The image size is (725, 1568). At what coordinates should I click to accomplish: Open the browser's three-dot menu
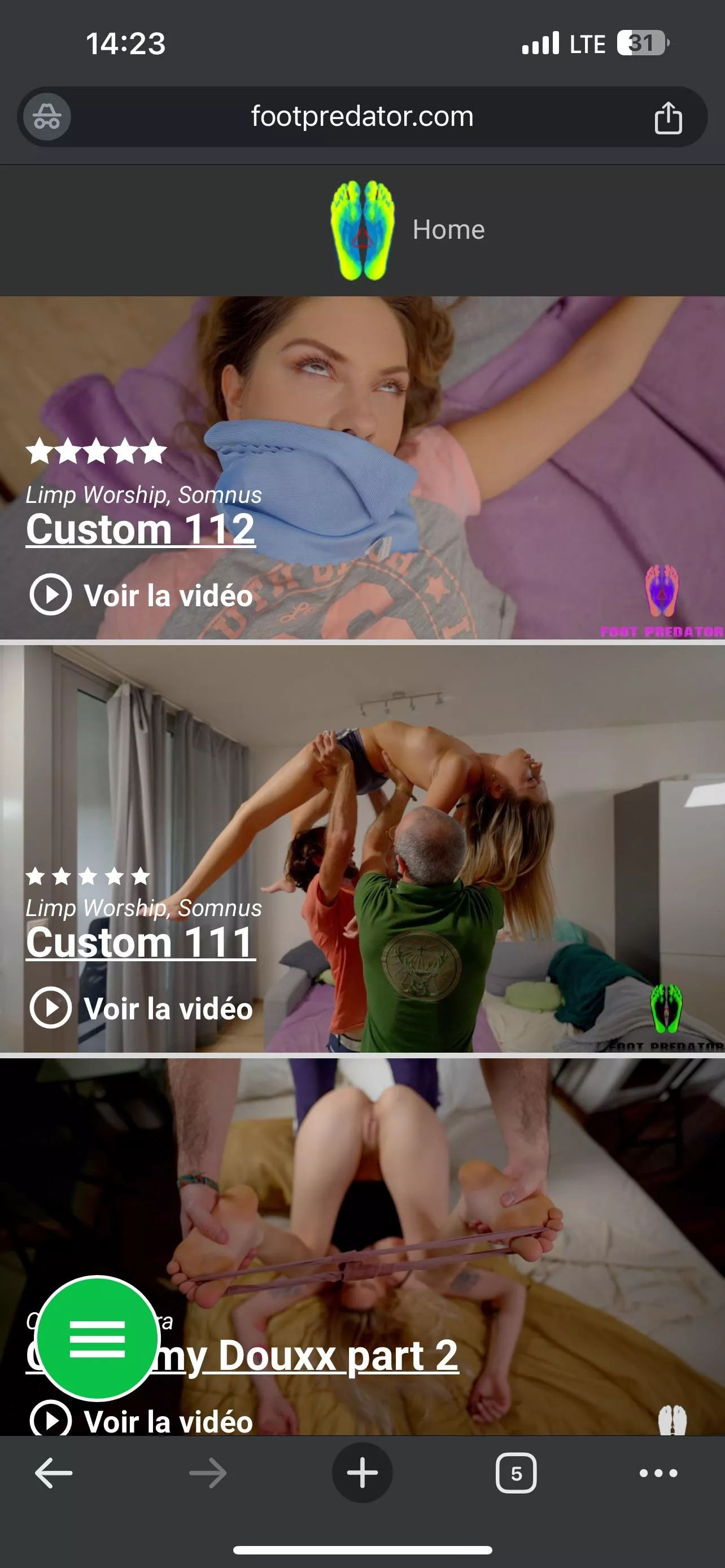coord(658,1473)
